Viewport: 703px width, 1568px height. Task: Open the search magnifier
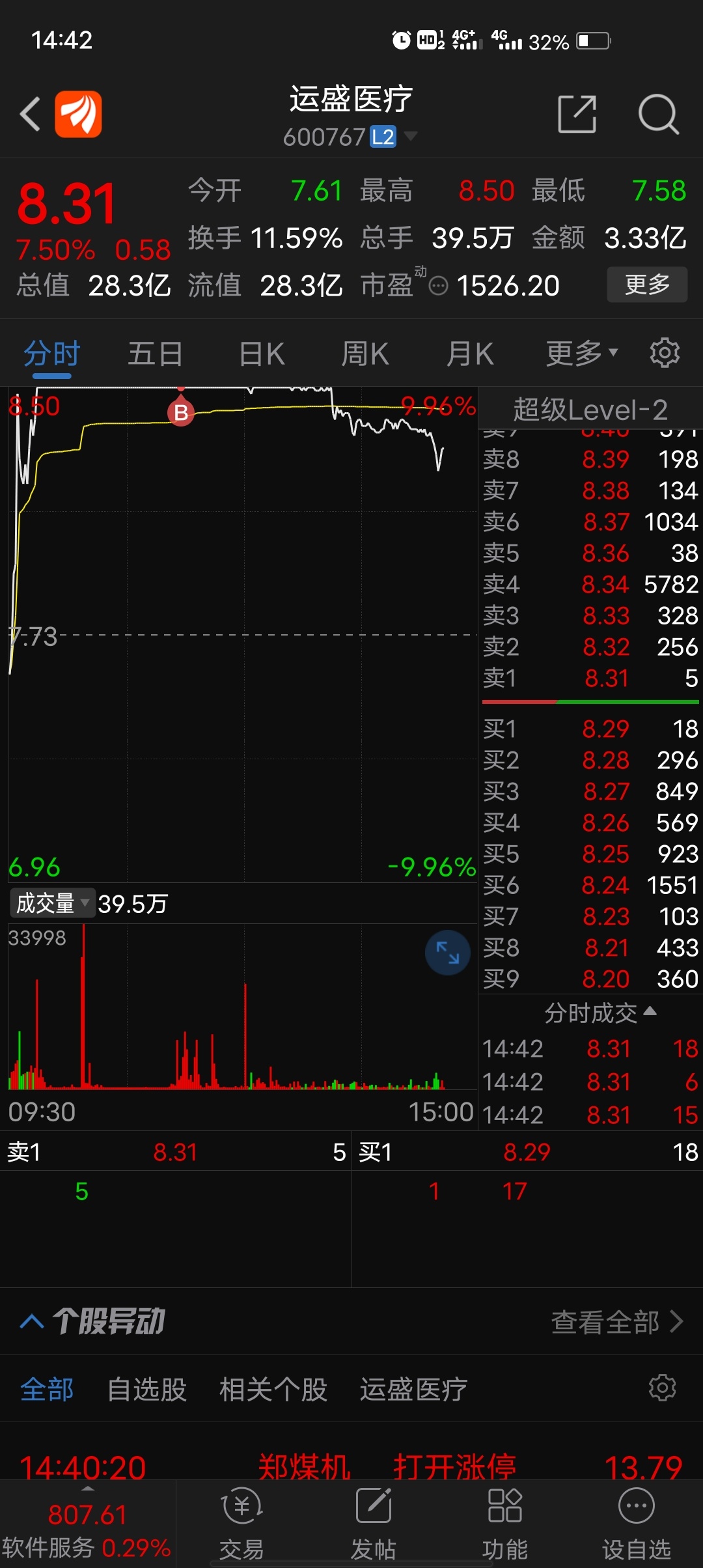click(658, 114)
